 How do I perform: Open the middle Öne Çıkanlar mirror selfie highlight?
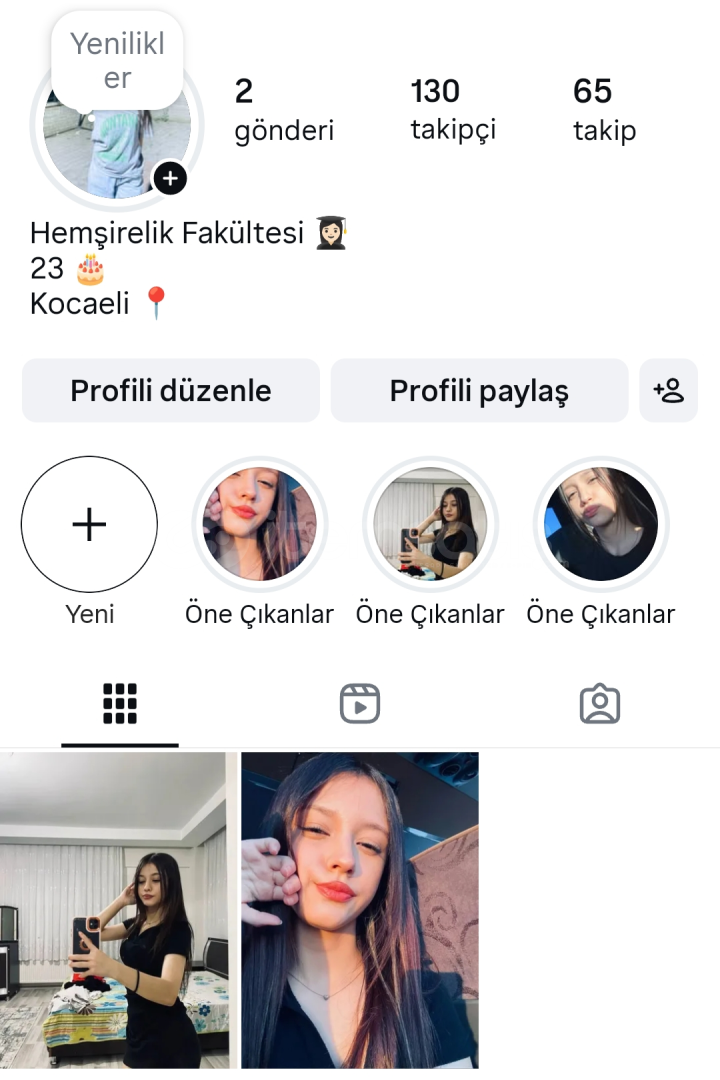[x=430, y=525]
